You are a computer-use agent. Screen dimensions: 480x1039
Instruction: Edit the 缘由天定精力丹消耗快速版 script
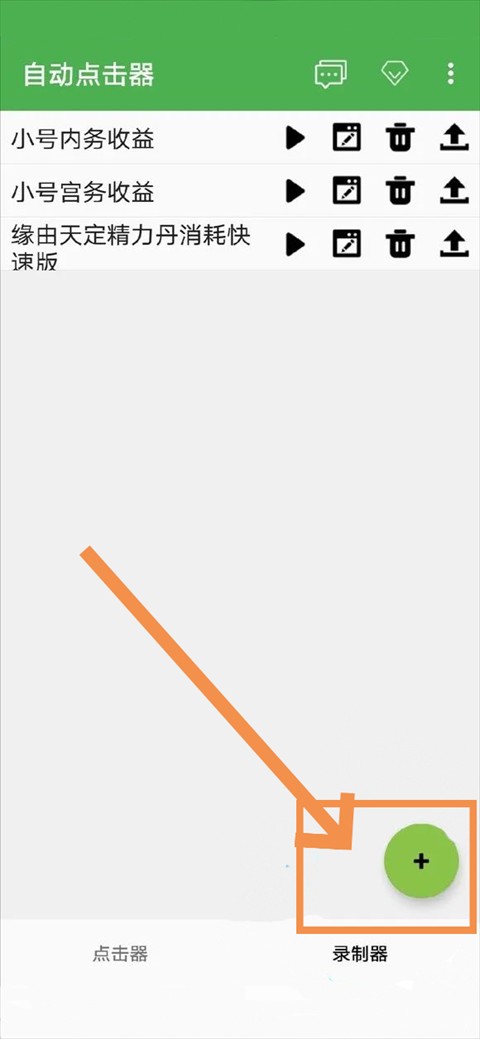[x=347, y=244]
